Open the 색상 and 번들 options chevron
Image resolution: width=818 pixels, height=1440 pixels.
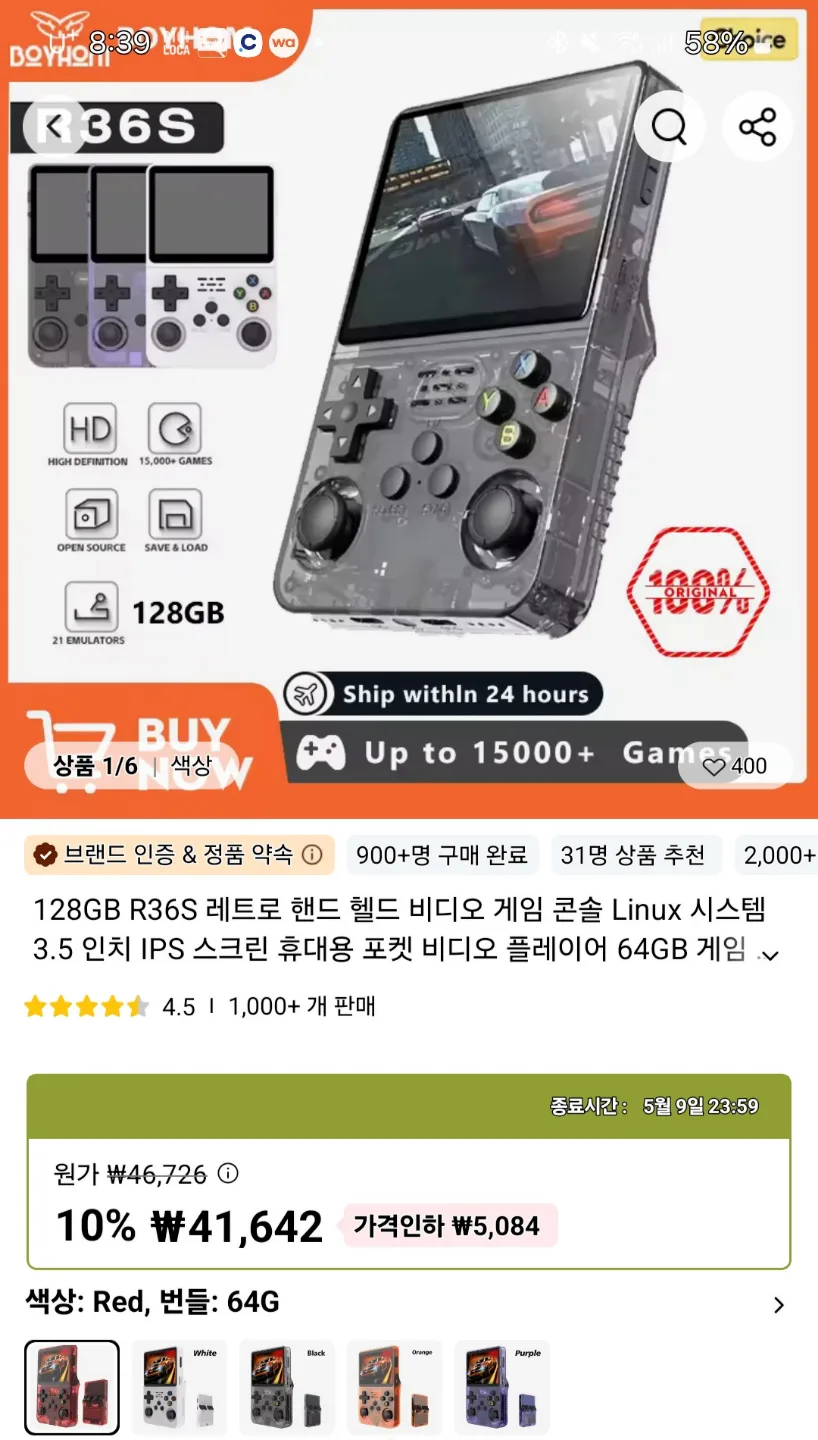pos(779,1304)
